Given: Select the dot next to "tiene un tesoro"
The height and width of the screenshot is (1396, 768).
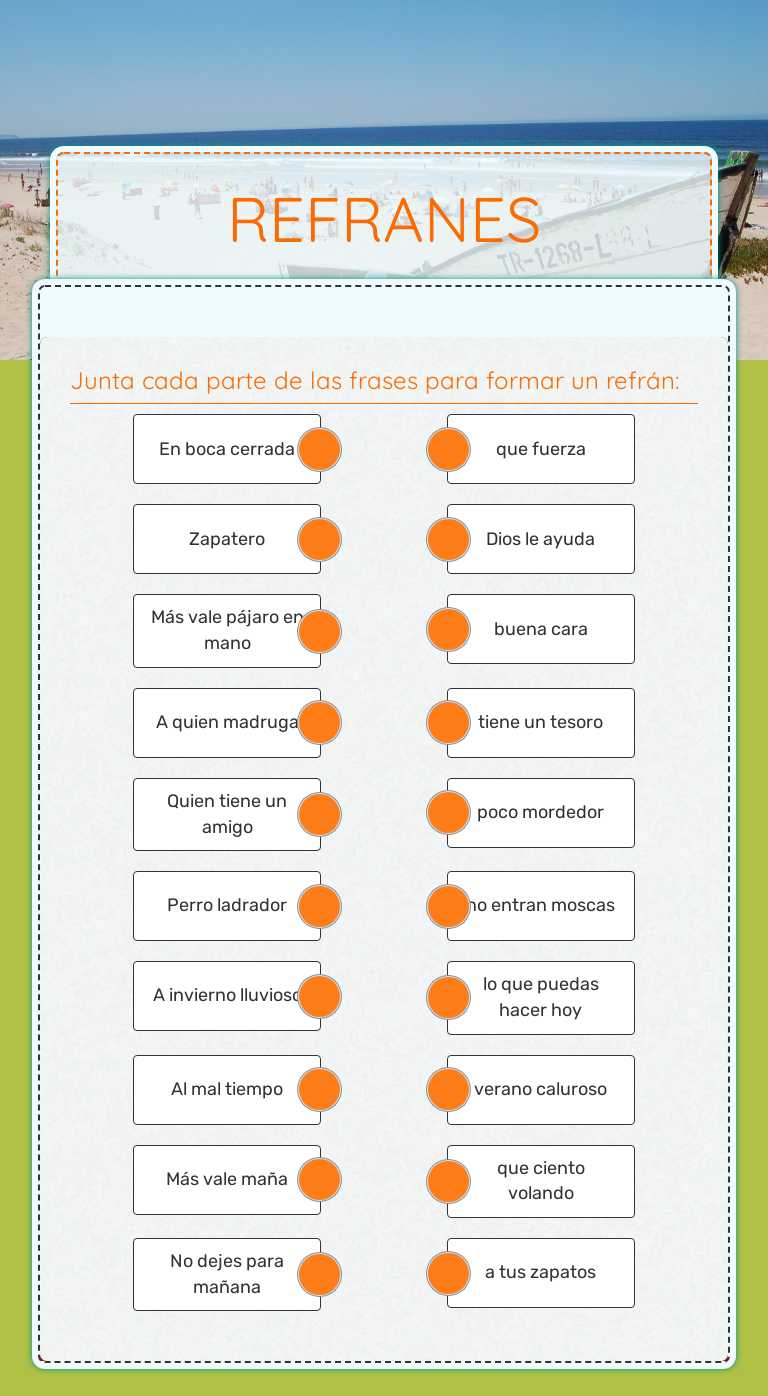Looking at the screenshot, I should (x=448, y=722).
